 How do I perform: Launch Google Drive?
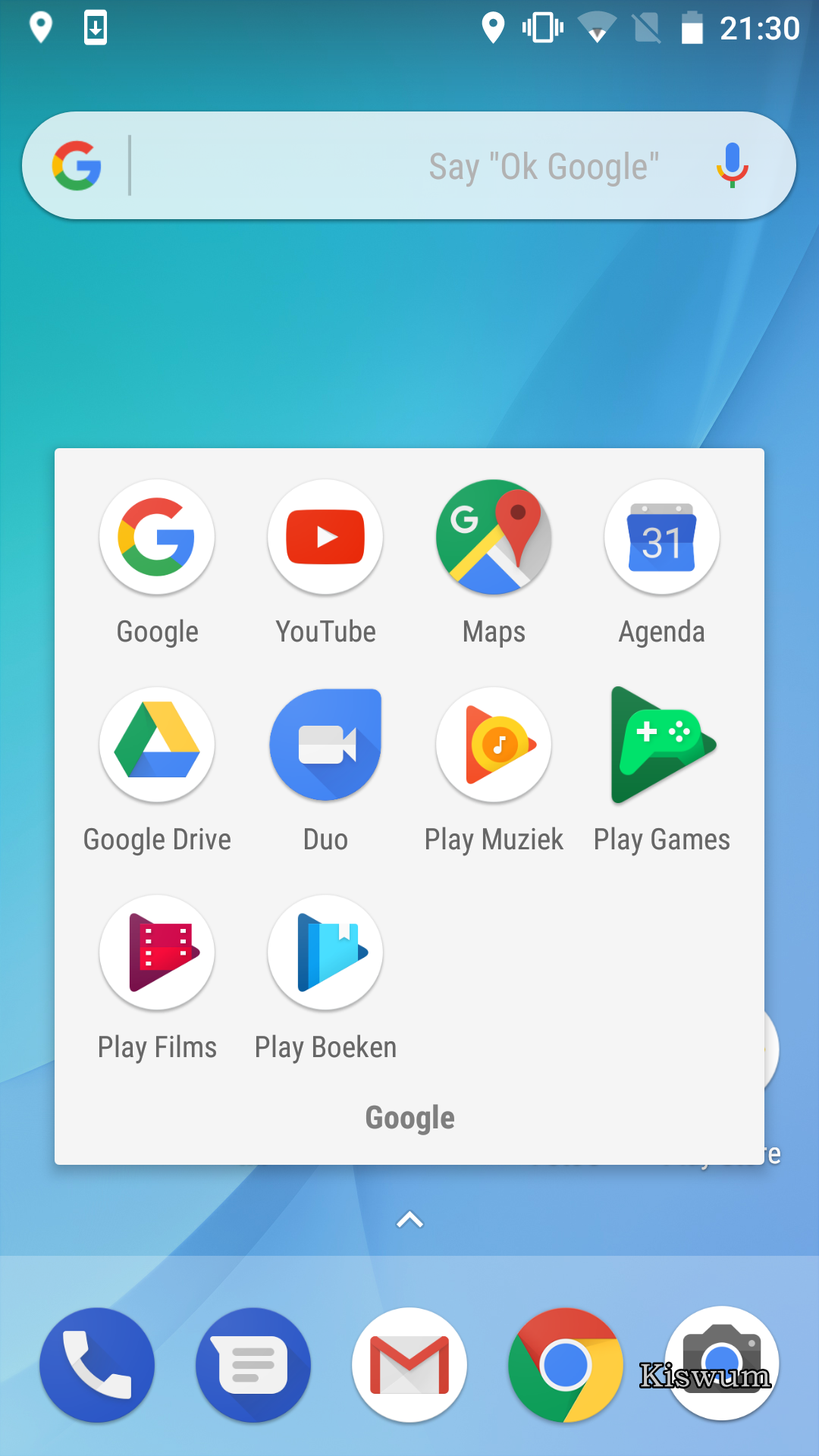pos(157,745)
